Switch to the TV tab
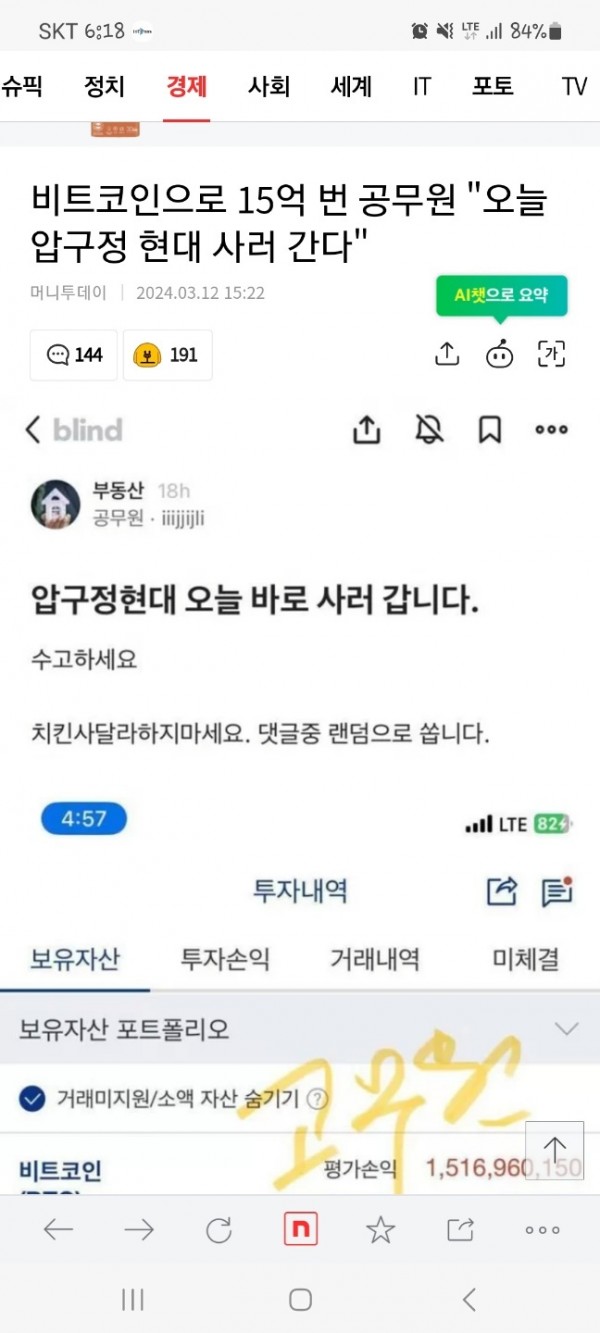Image resolution: width=600 pixels, height=1333 pixels. (x=574, y=86)
